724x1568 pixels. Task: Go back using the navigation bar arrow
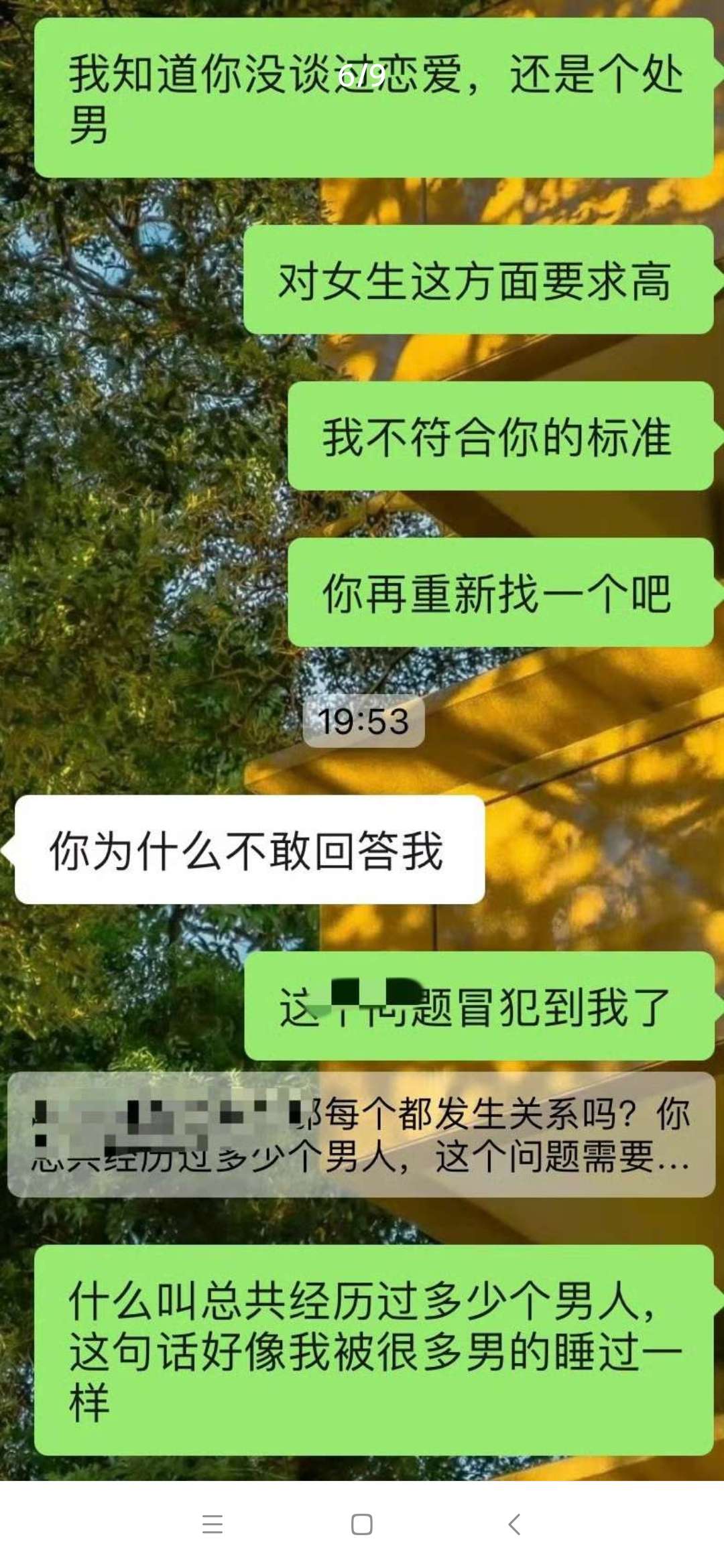(x=514, y=1524)
